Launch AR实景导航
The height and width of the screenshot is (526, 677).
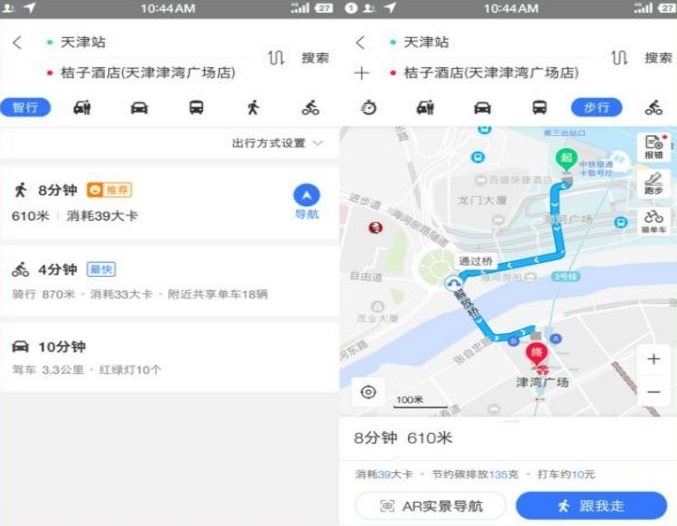coord(431,506)
